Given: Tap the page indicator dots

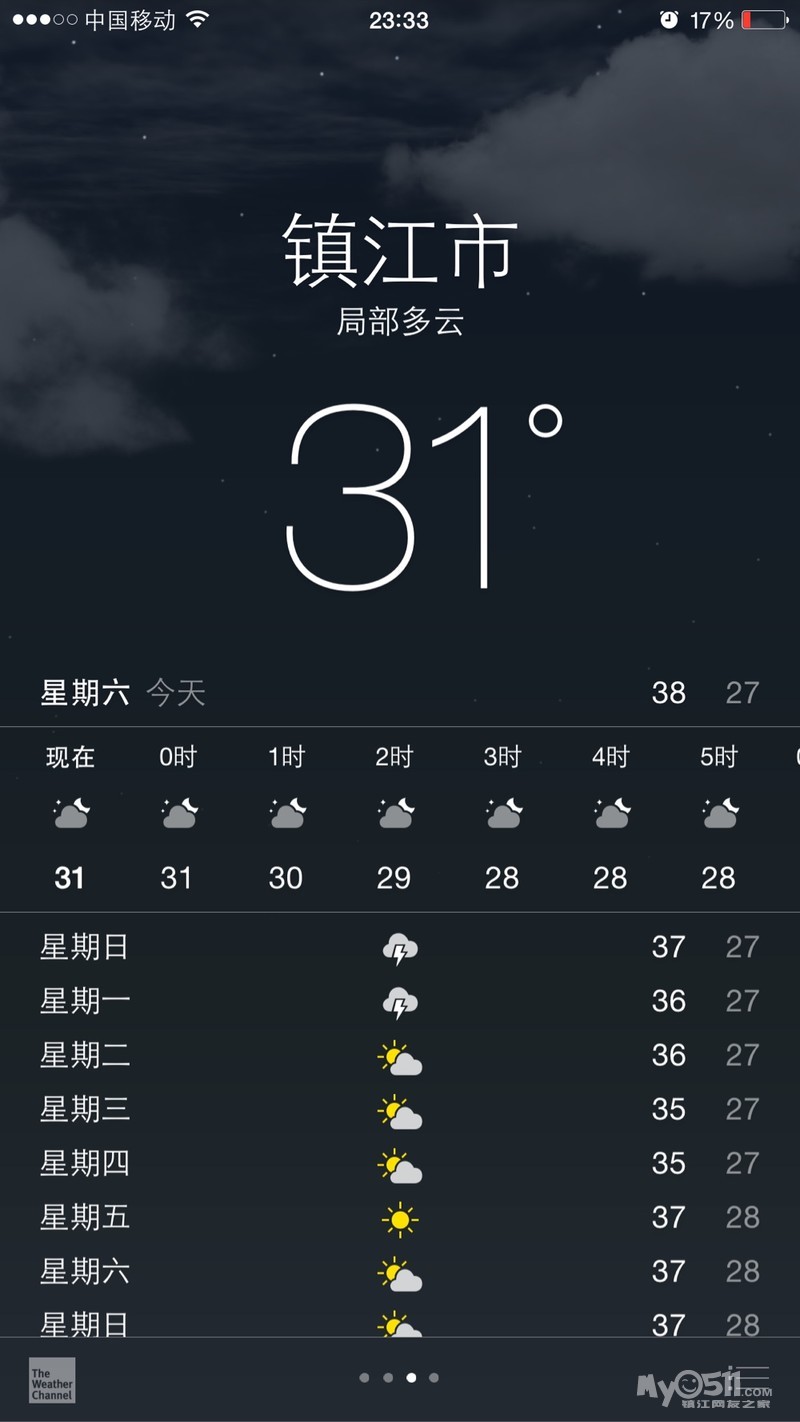Looking at the screenshot, I should (x=399, y=1378).
